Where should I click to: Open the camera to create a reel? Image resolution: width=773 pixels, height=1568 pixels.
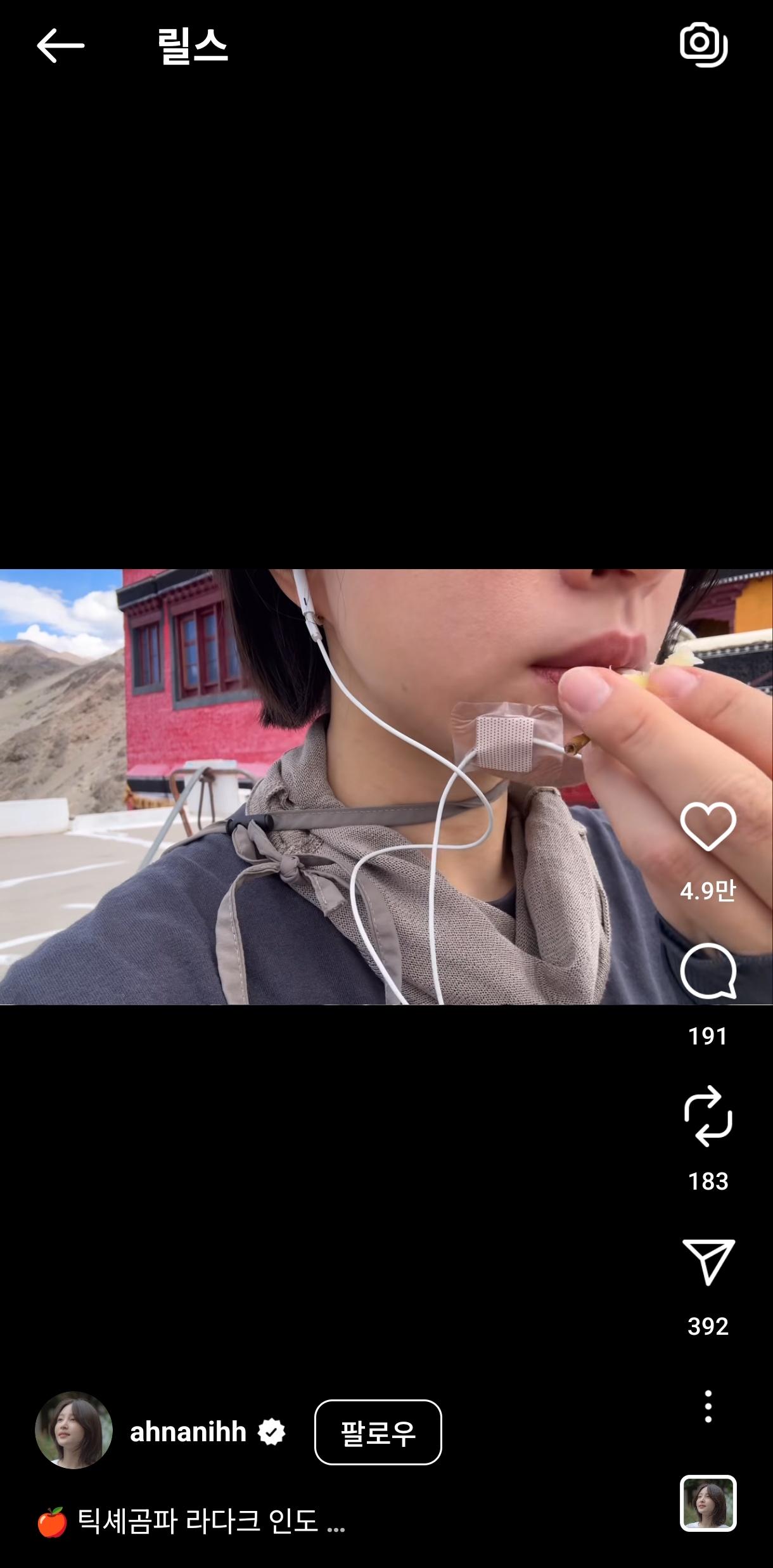(x=703, y=44)
